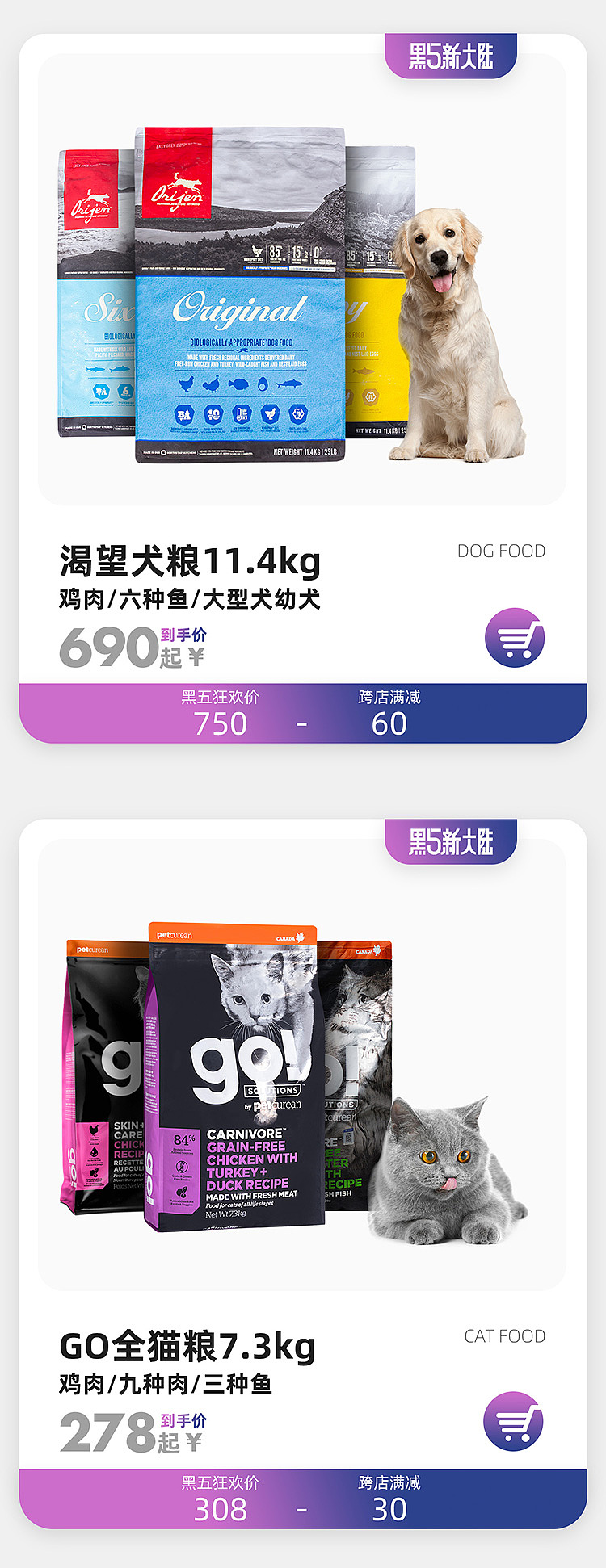The height and width of the screenshot is (1568, 606).
Task: Switch to the DOG FOOD tab
Action: tap(502, 549)
